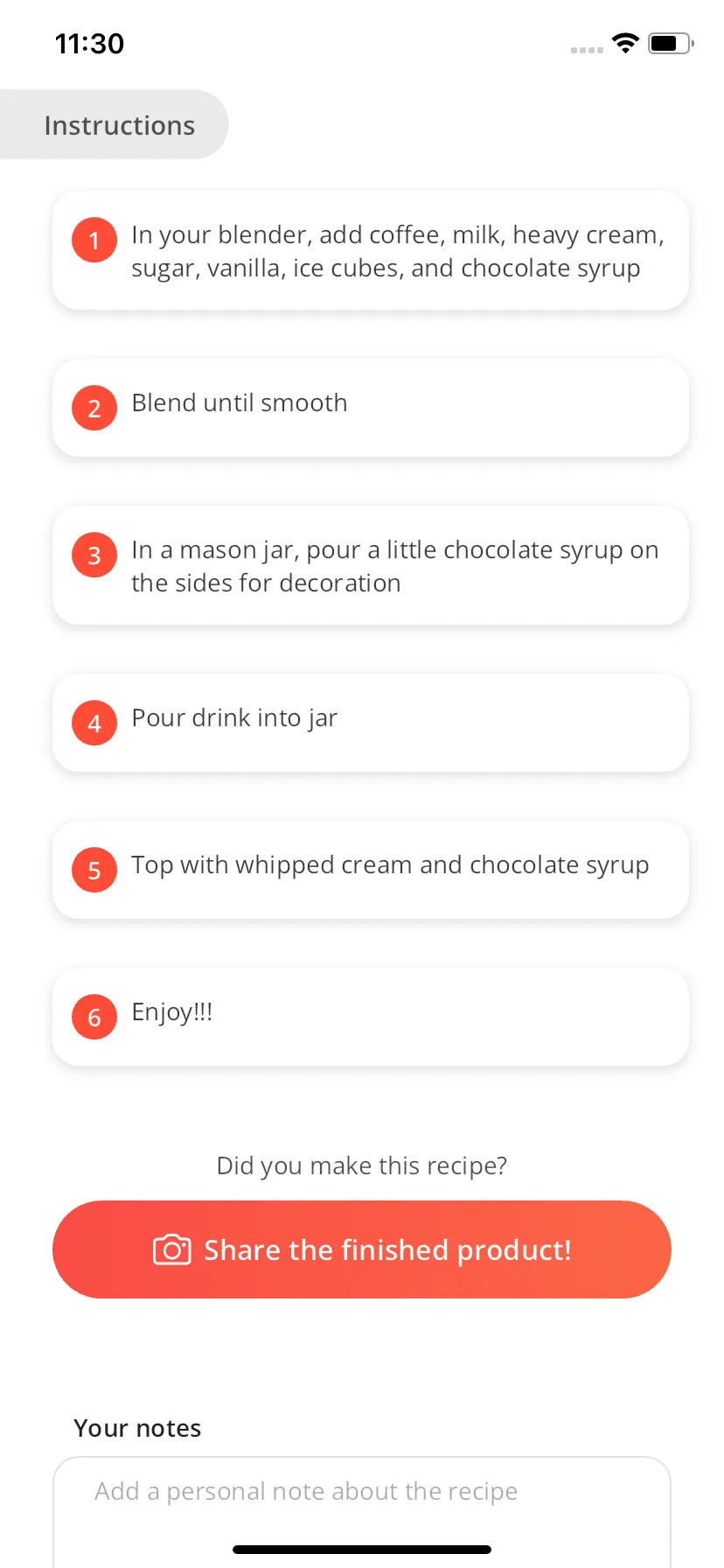
Task: Tap Share the finished product button
Action: 362,1249
